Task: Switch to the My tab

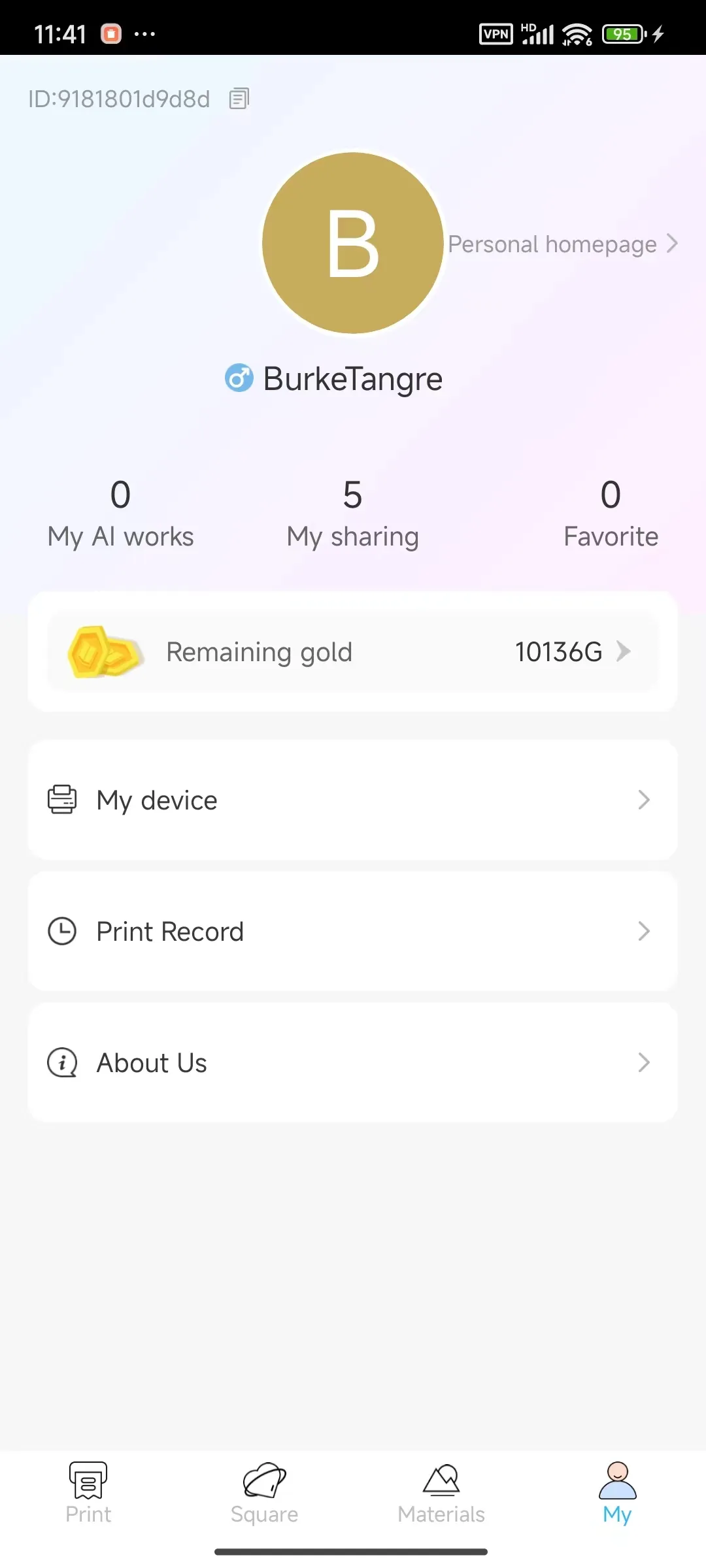Action: point(616,1496)
